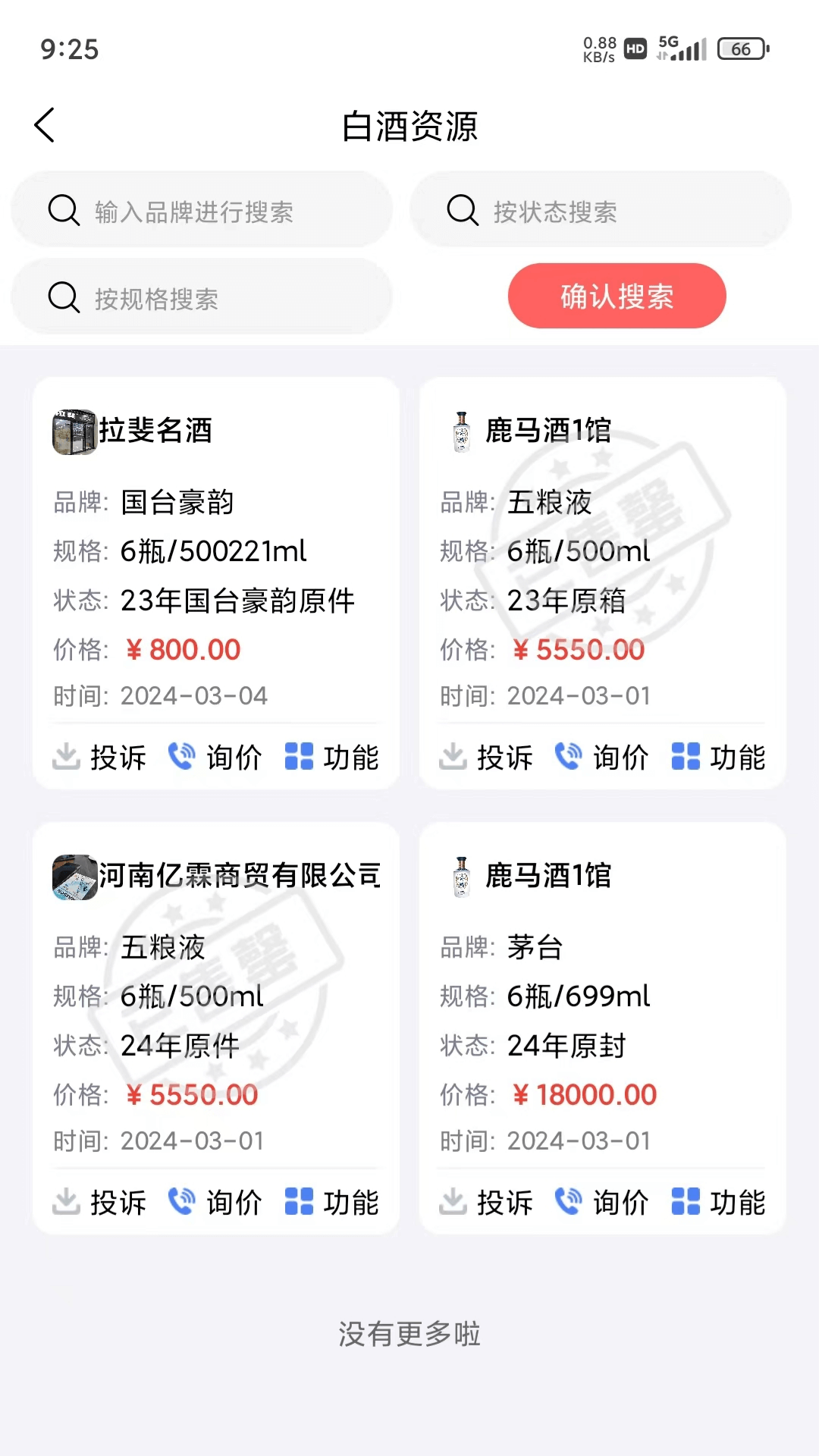This screenshot has width=819, height=1456.
Task: Open 功能 on 河南亿霖商贸有限公司 card
Action: point(332,1202)
